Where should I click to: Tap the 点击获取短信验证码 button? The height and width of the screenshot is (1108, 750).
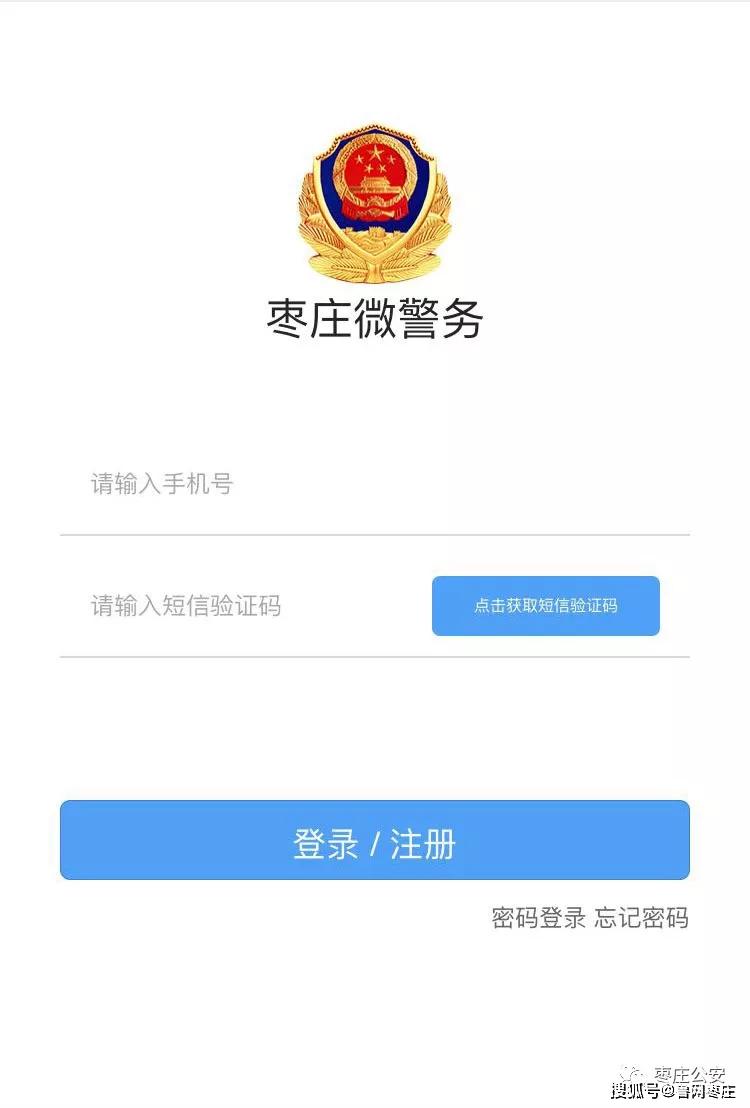point(545,606)
